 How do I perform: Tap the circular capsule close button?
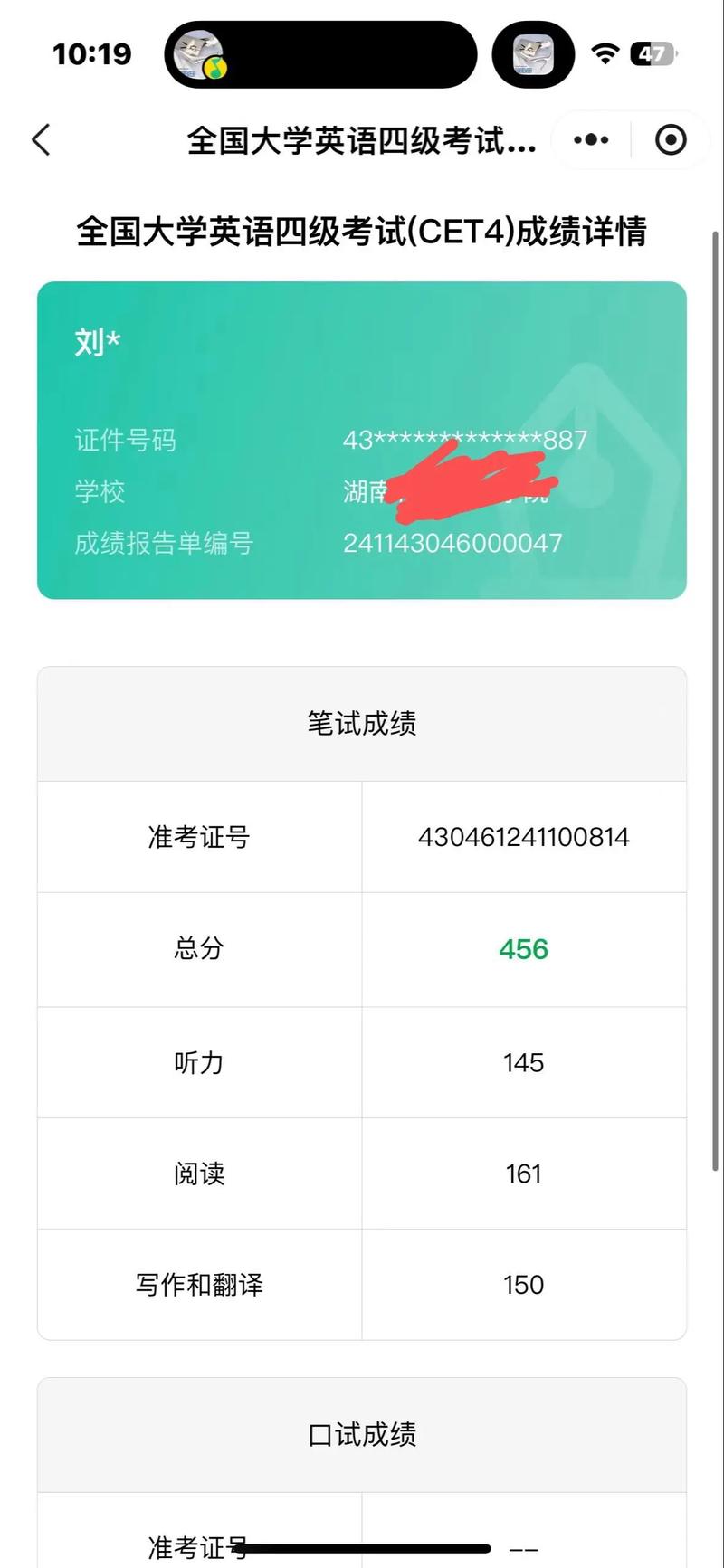pyautogui.click(x=671, y=140)
